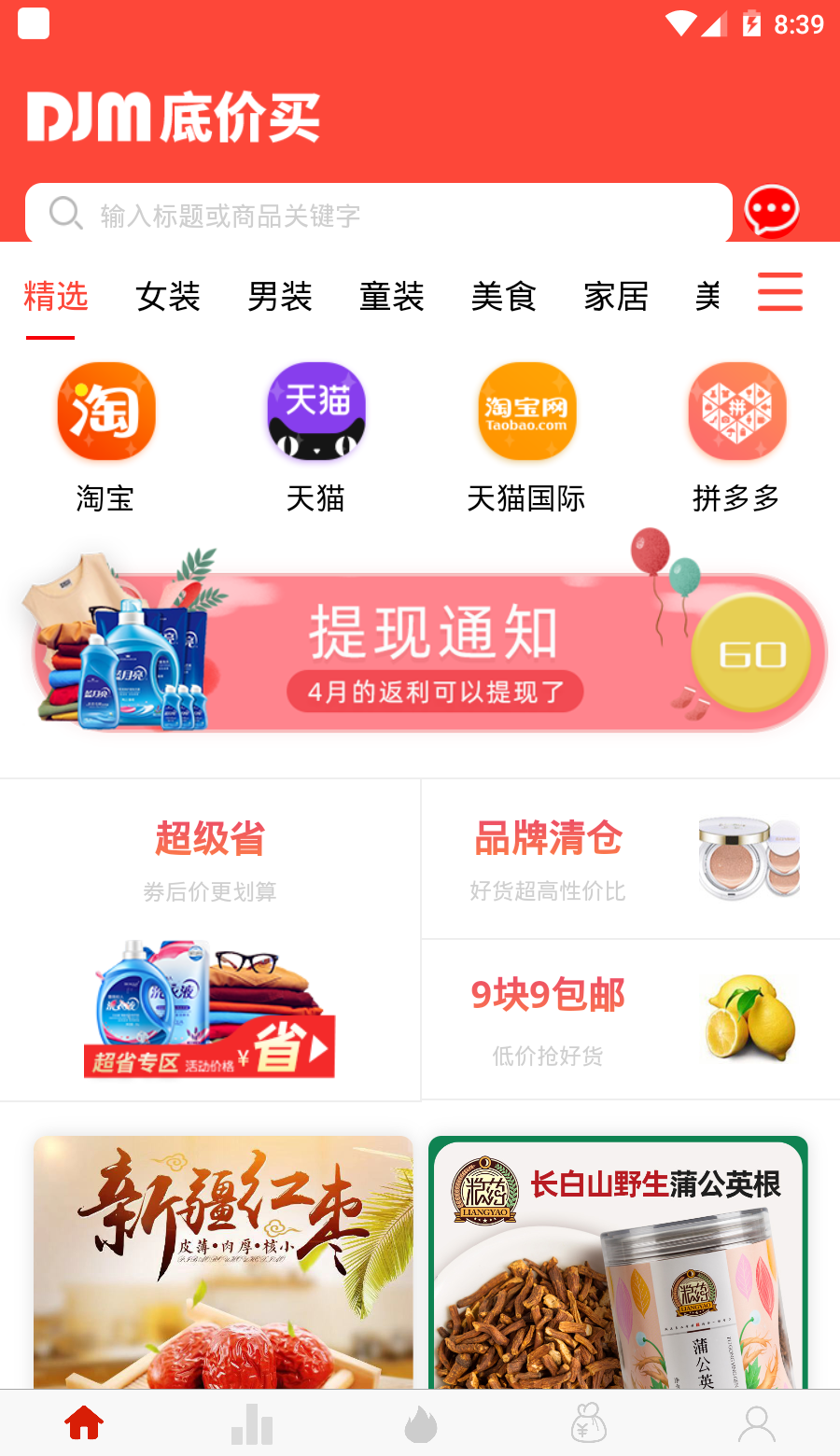Open the red chat message icon
The image size is (840, 1456).
coord(771,211)
